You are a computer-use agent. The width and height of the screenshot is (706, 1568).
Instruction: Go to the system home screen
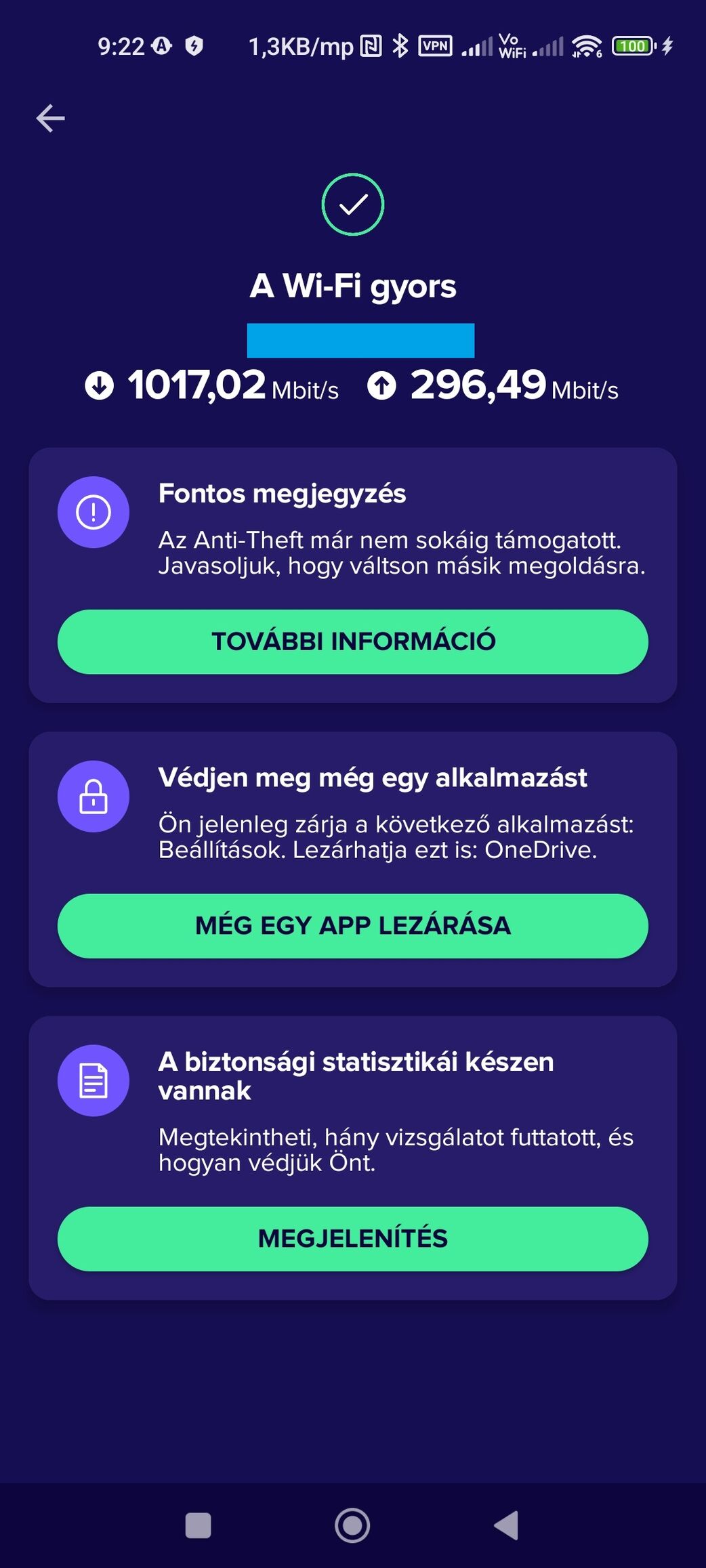tap(352, 1525)
